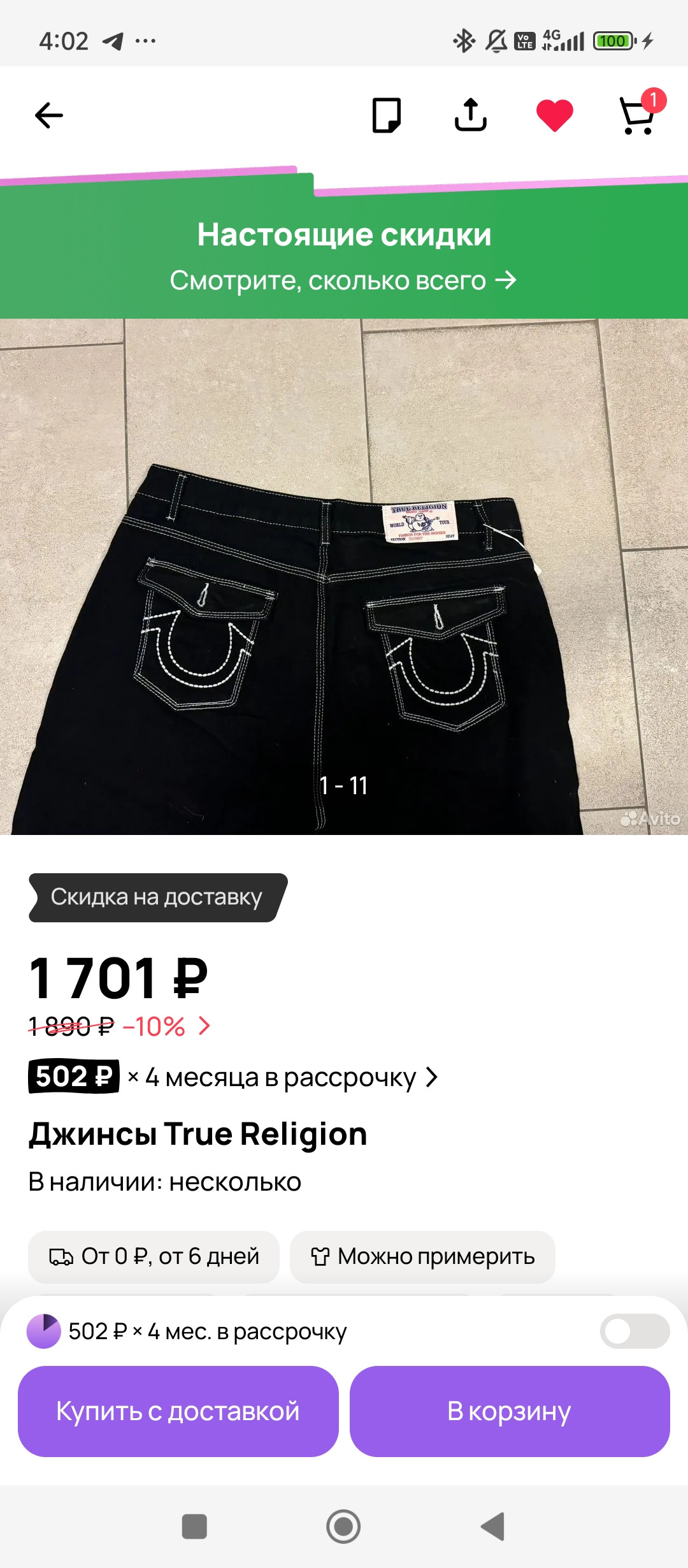Screen dimensions: 688x1568
Task: Add jeans with В корзину
Action: (x=510, y=1411)
